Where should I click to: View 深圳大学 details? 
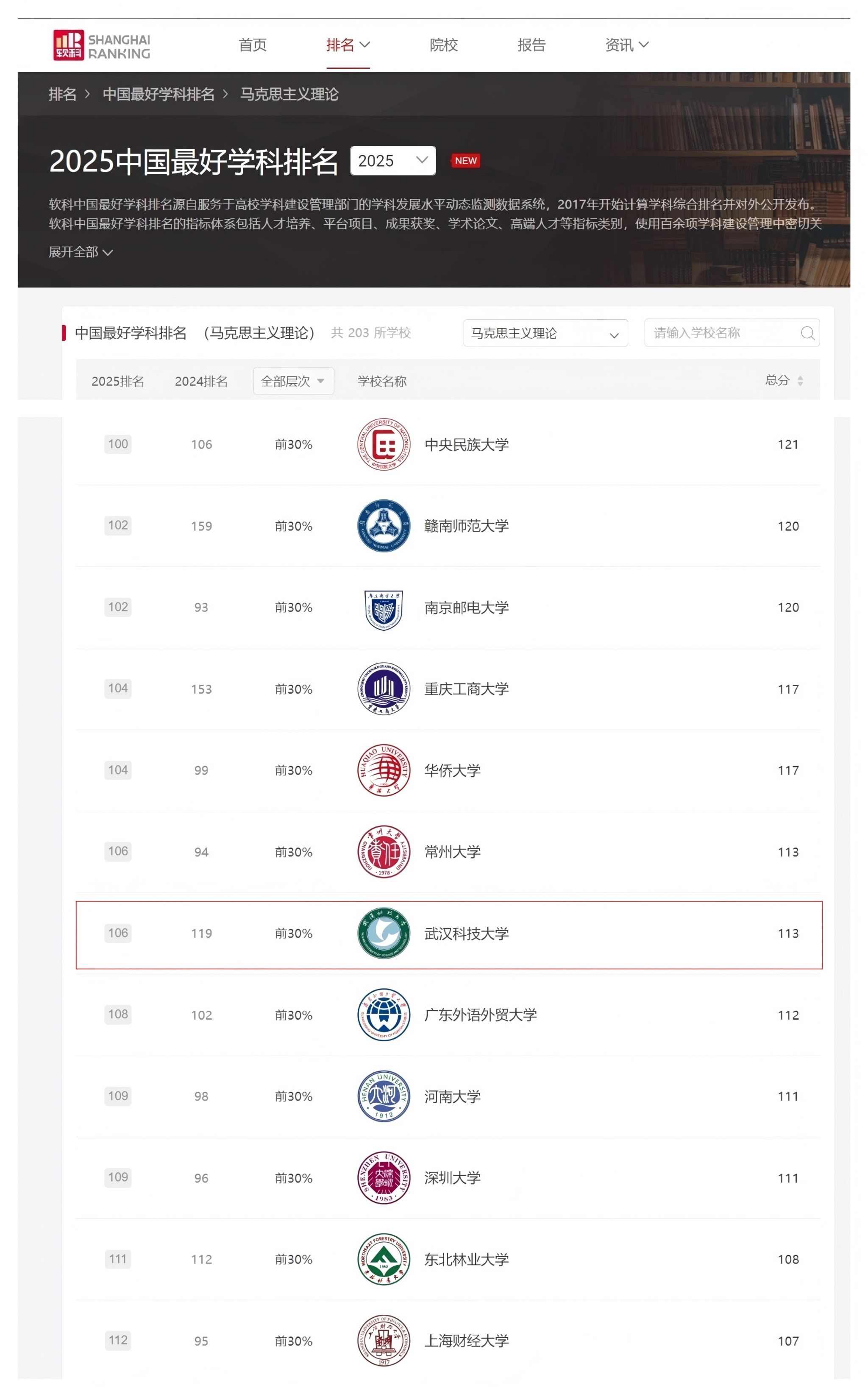[x=452, y=1178]
